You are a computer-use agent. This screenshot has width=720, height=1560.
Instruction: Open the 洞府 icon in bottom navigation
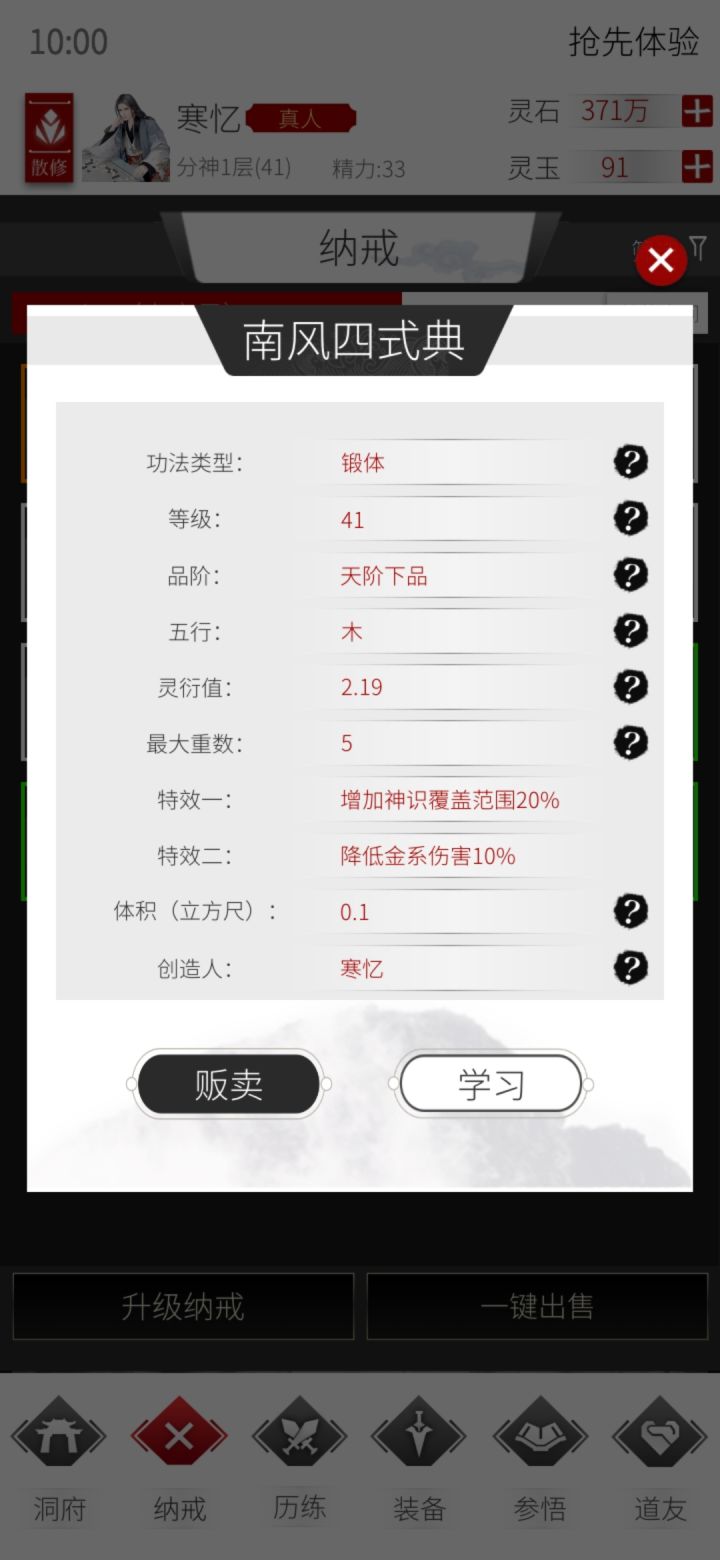(58, 1434)
